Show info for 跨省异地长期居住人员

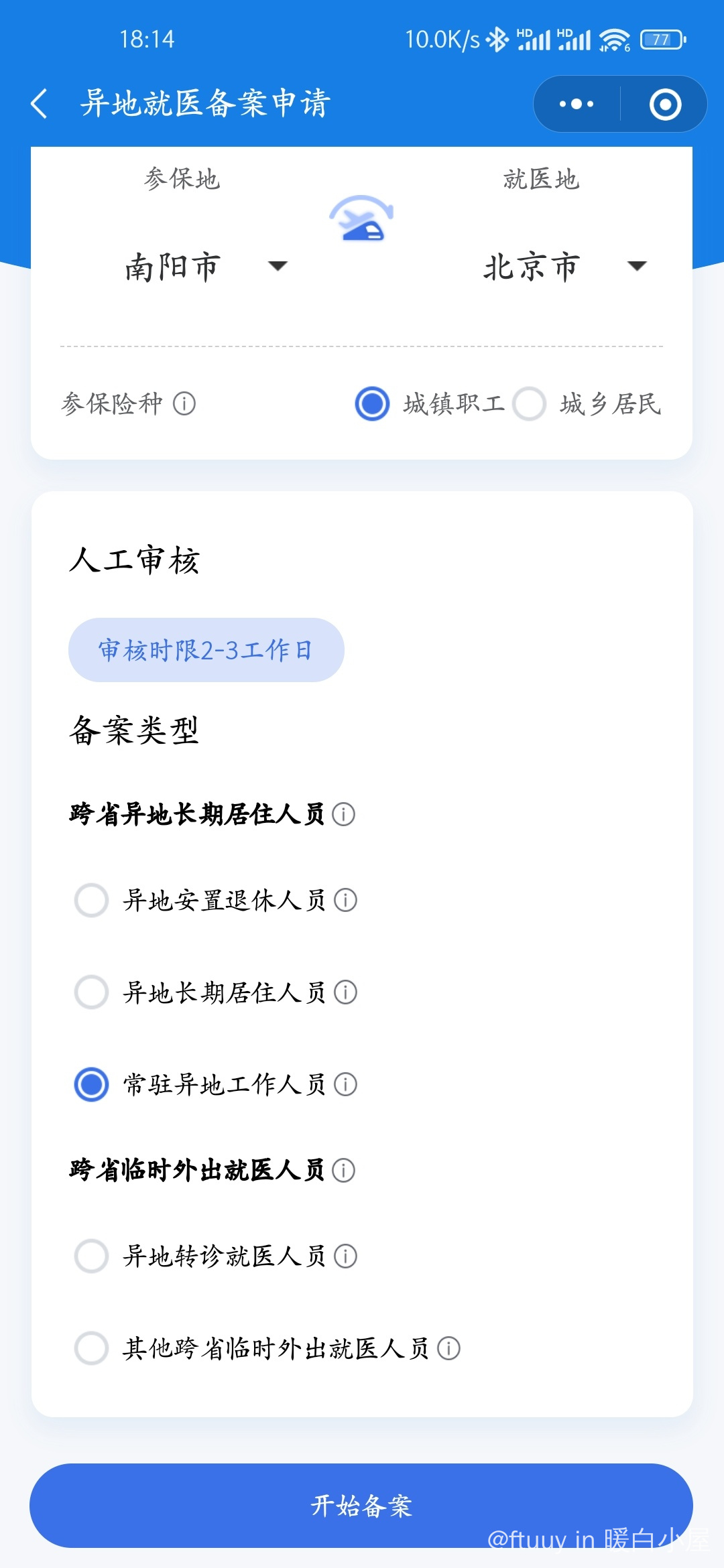pos(344,814)
